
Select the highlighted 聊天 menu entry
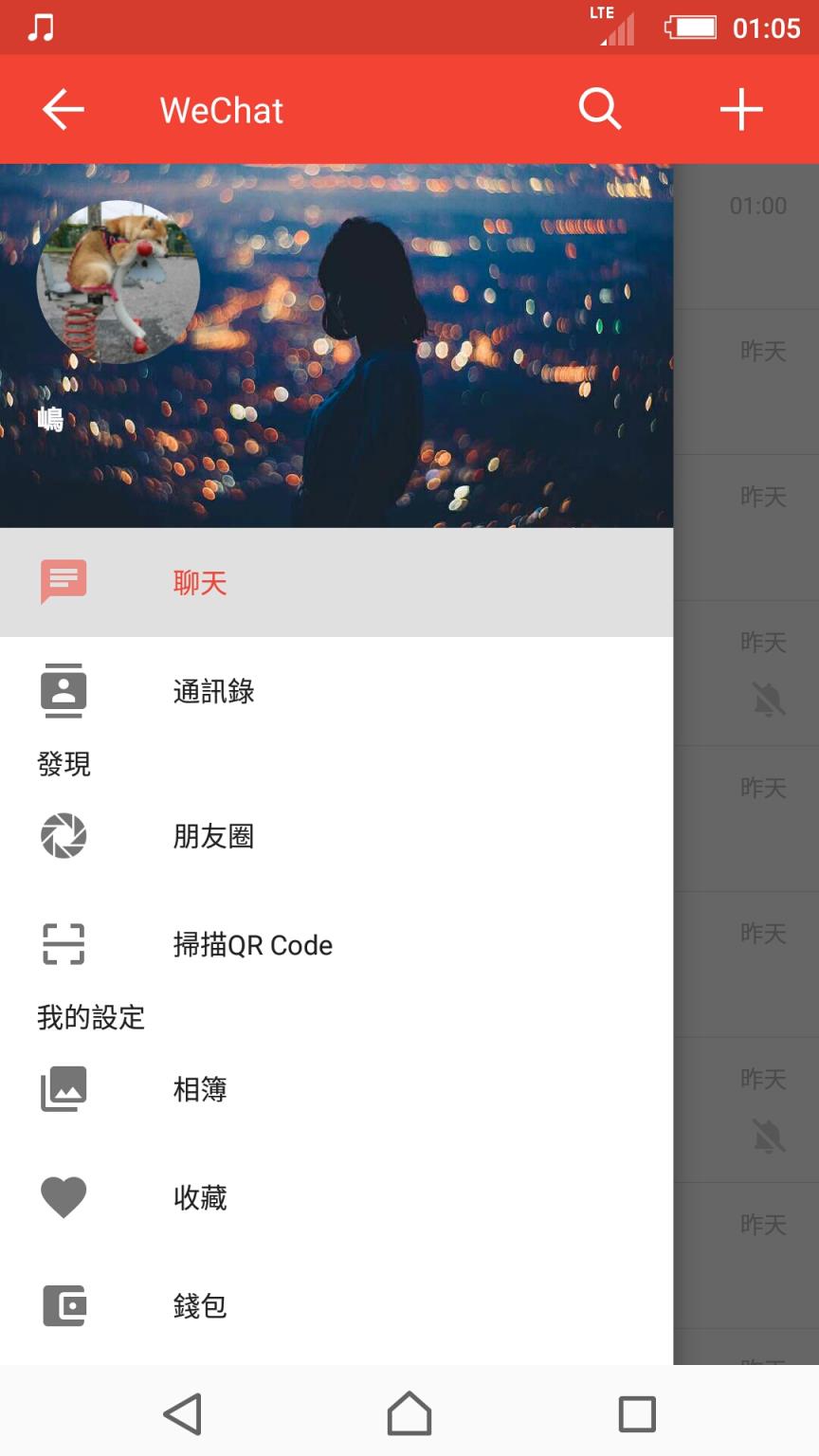pos(201,583)
